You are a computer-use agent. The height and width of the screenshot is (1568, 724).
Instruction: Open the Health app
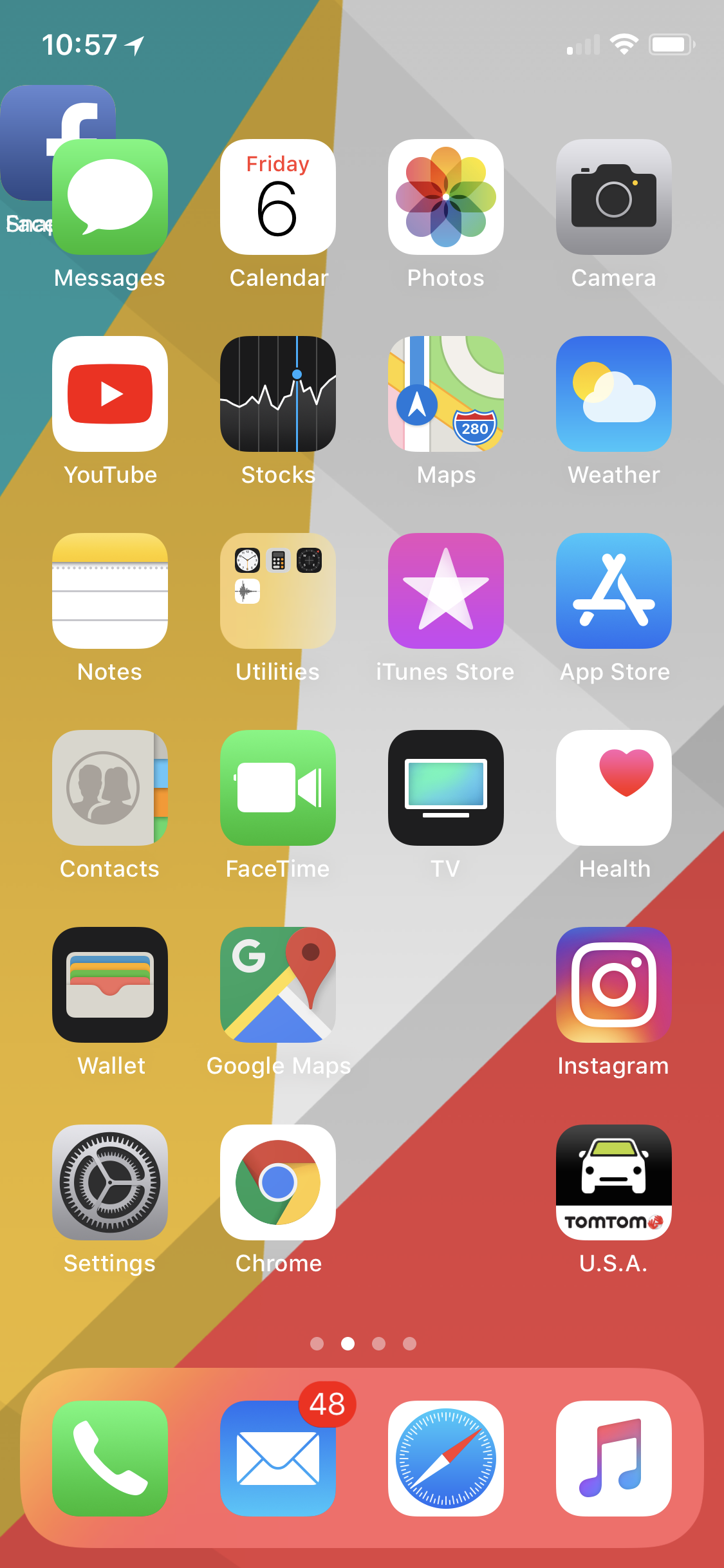coord(614,788)
